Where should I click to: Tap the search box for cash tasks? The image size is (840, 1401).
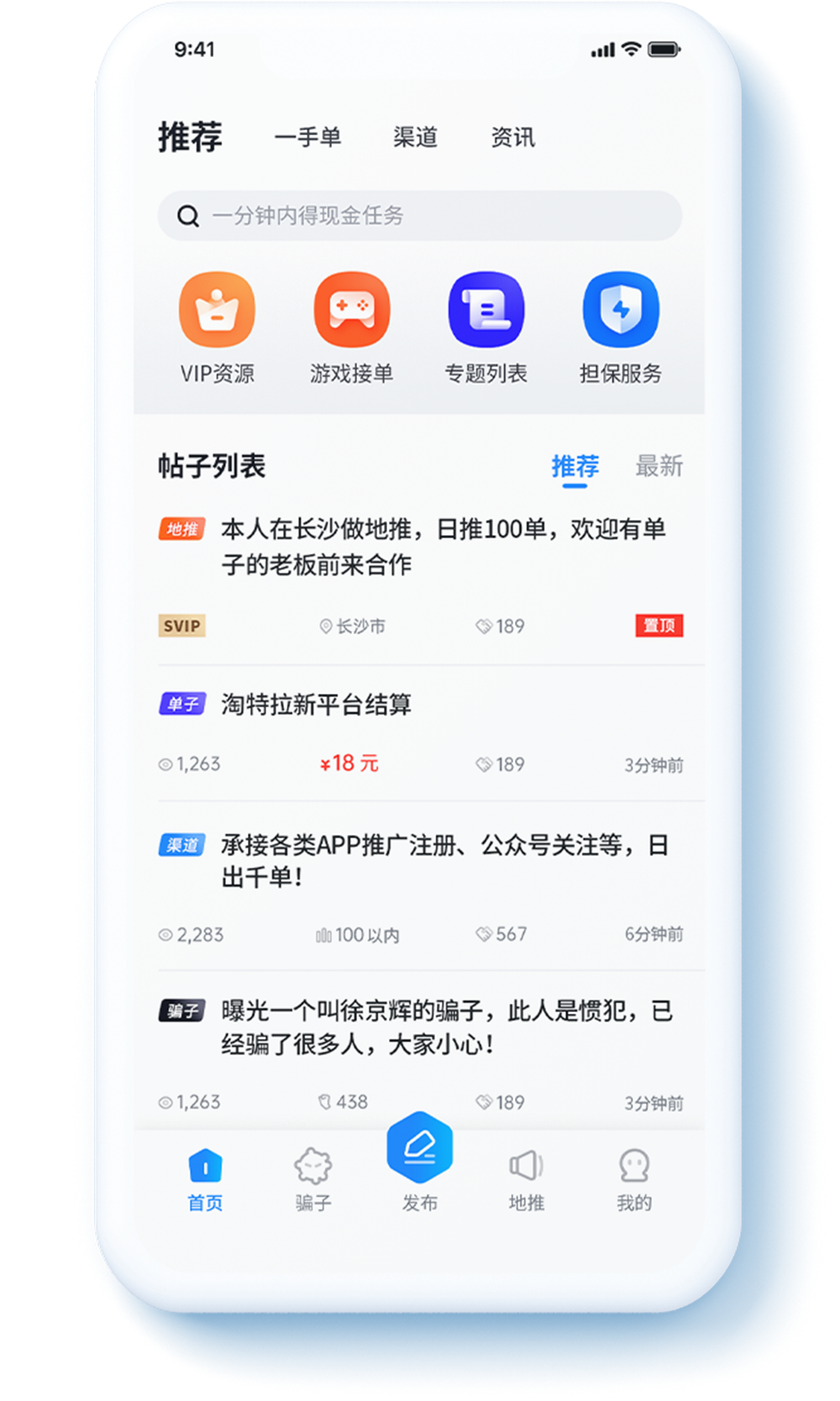coord(419,216)
